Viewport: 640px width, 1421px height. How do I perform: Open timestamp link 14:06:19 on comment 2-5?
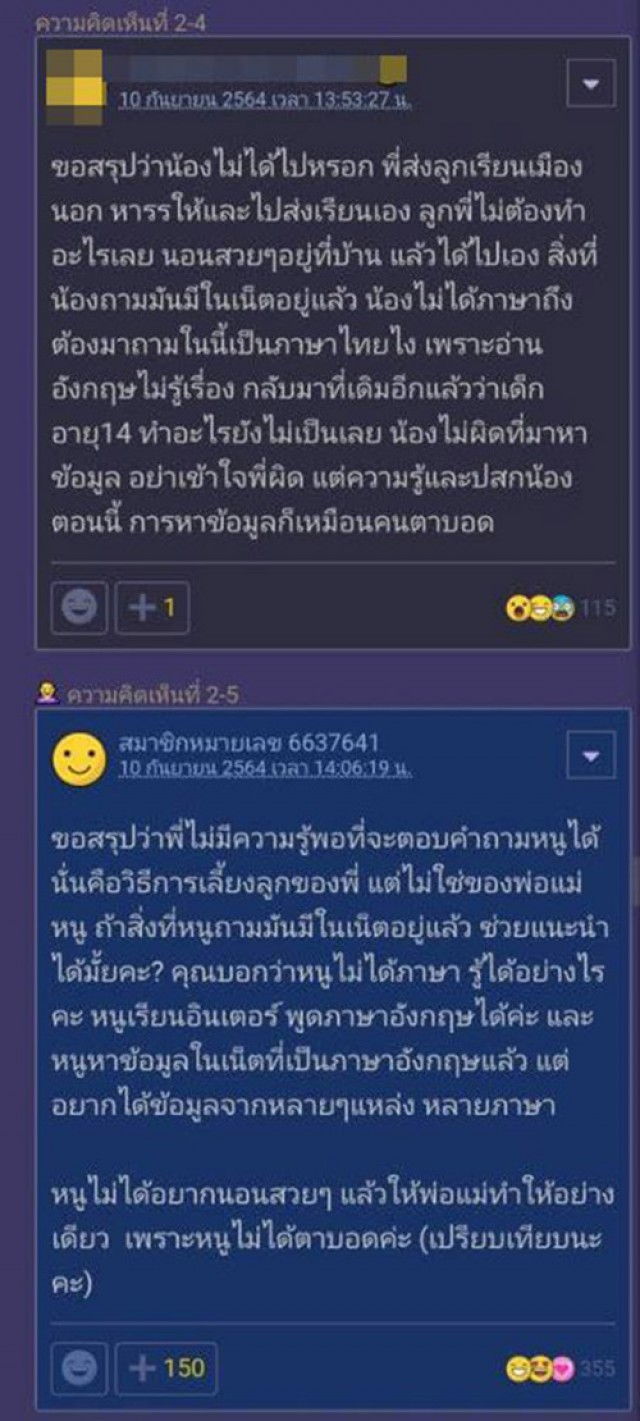tap(266, 768)
